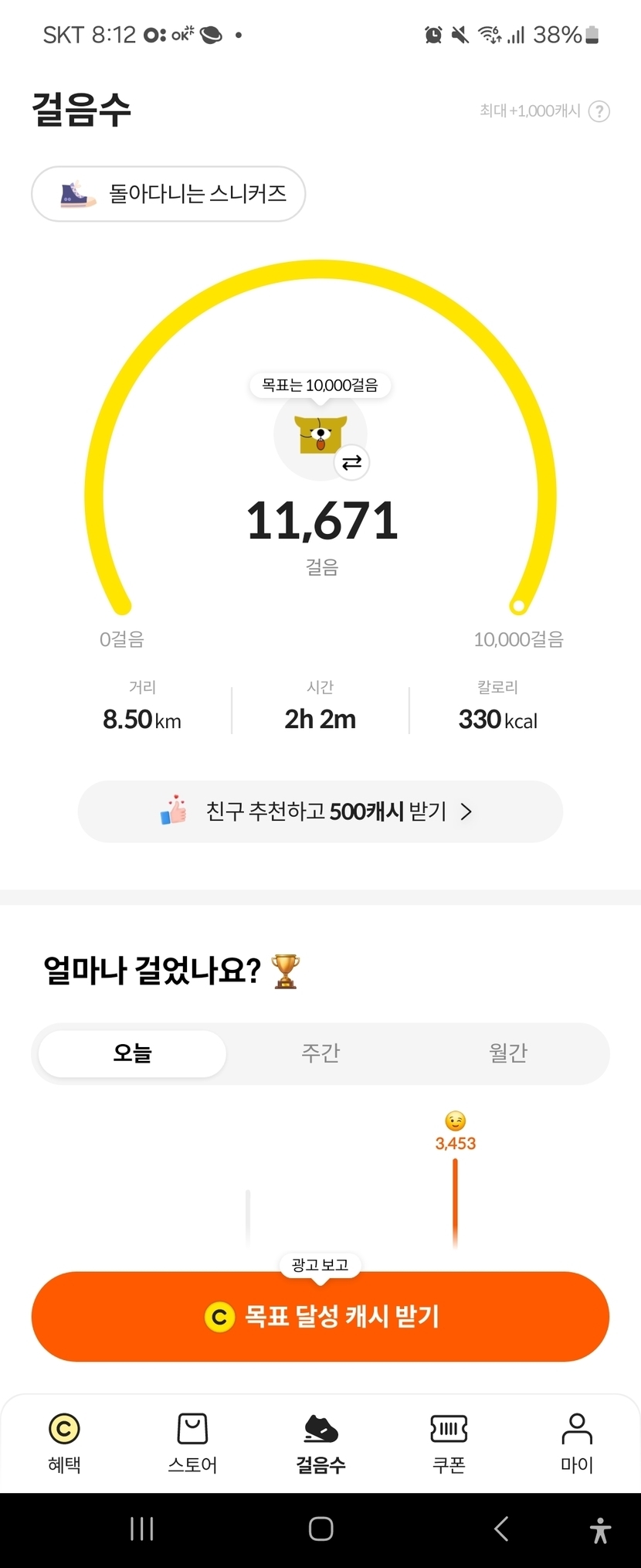Open the 스토어 tab

click(192, 1443)
